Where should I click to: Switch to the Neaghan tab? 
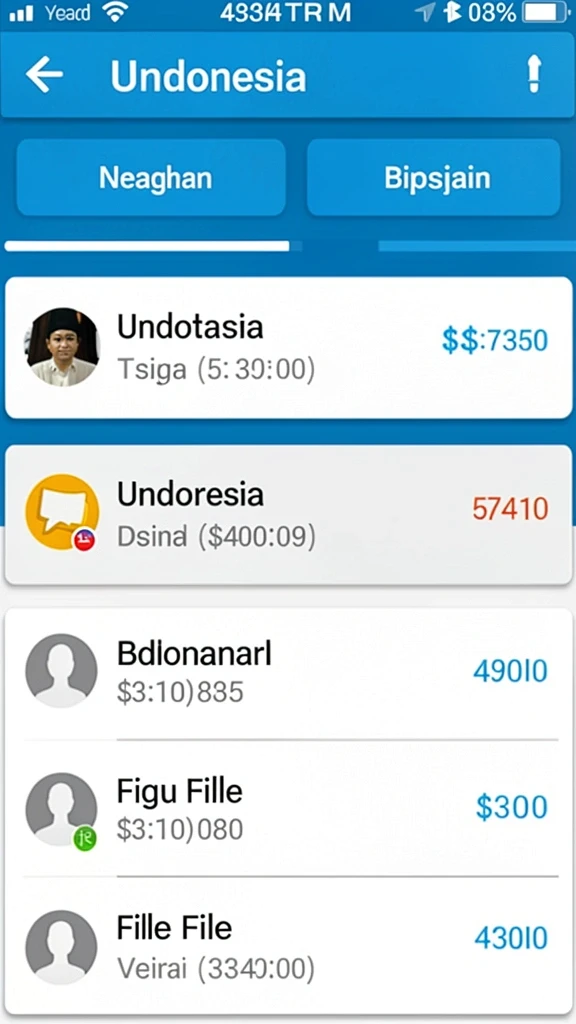pos(151,177)
